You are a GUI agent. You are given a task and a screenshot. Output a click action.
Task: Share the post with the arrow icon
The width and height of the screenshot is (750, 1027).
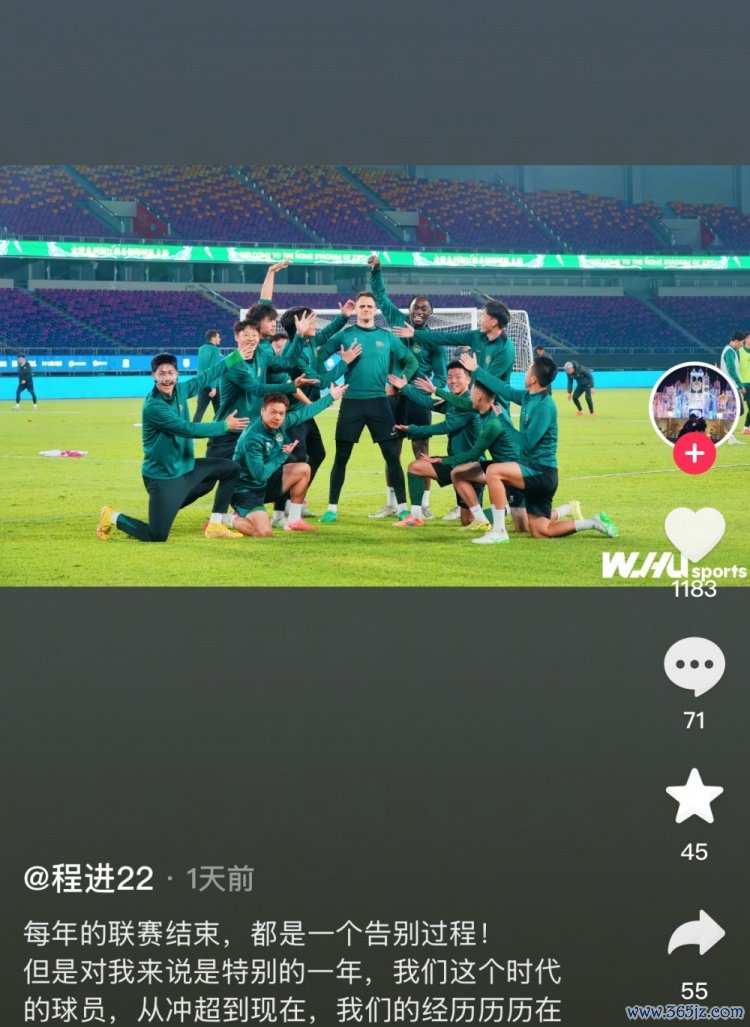click(695, 933)
